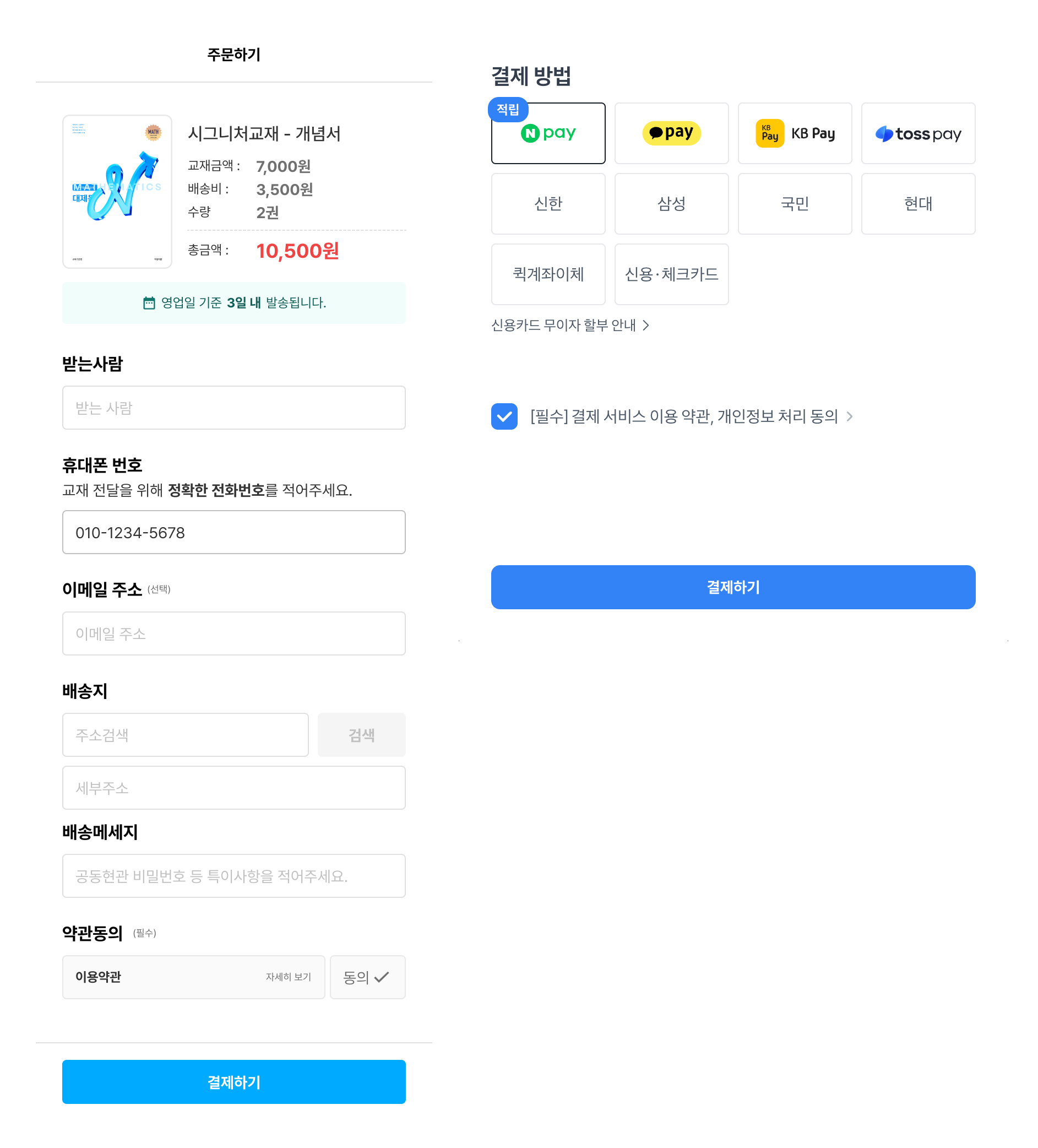Screen dimensions: 1038x1148
Task: Open 신용카드 무이자 할부 안내 link
Action: [x=570, y=325]
